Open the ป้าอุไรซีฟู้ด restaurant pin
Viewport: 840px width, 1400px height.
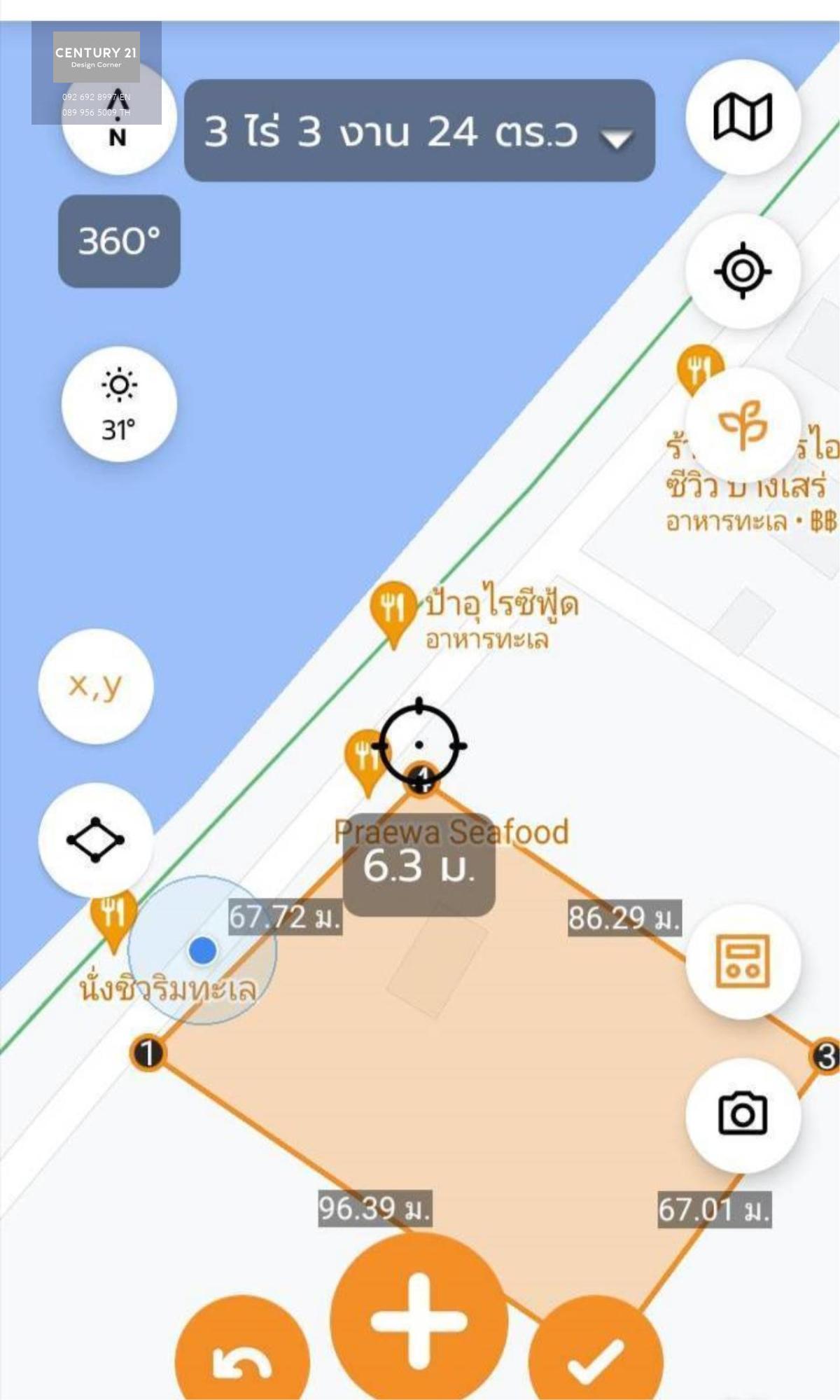[x=393, y=611]
